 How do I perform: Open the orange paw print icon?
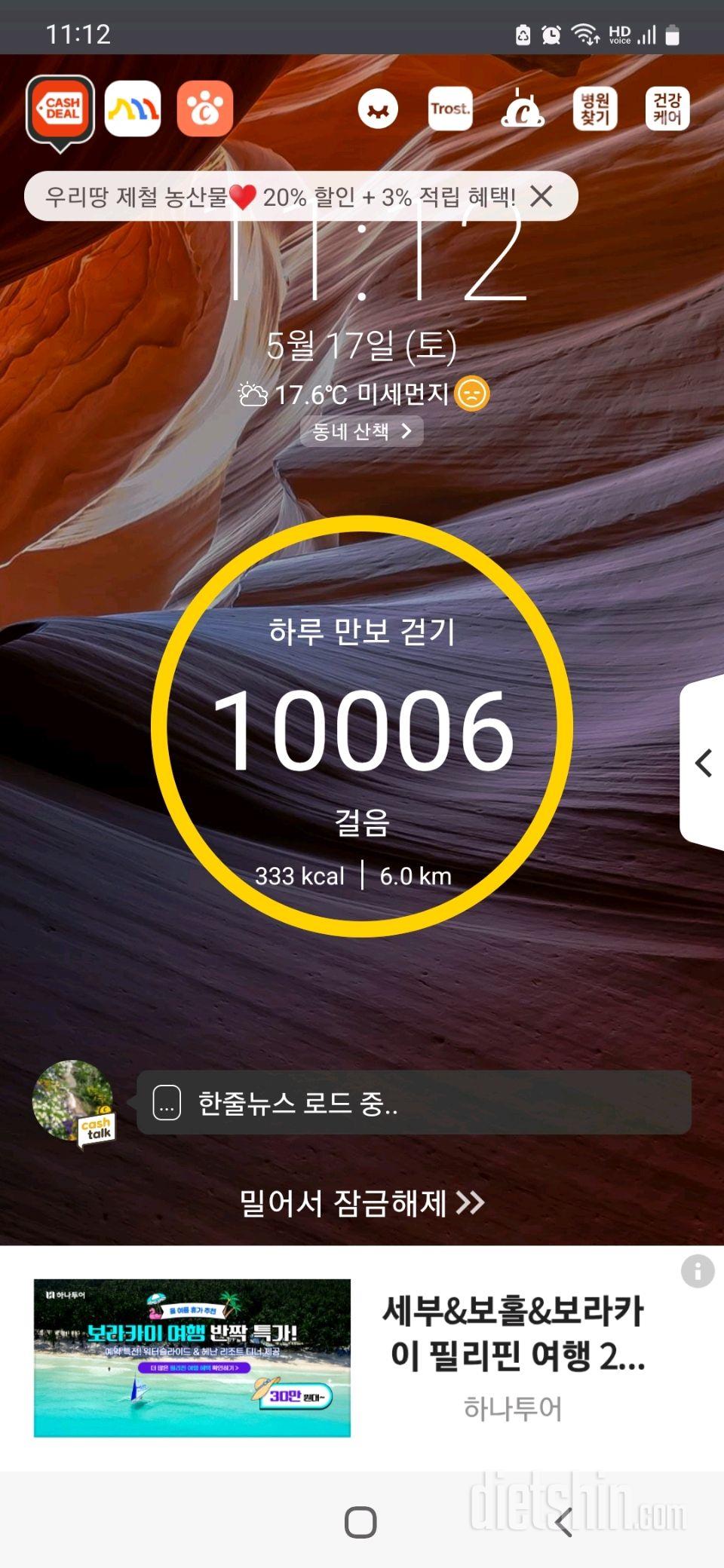click(205, 109)
